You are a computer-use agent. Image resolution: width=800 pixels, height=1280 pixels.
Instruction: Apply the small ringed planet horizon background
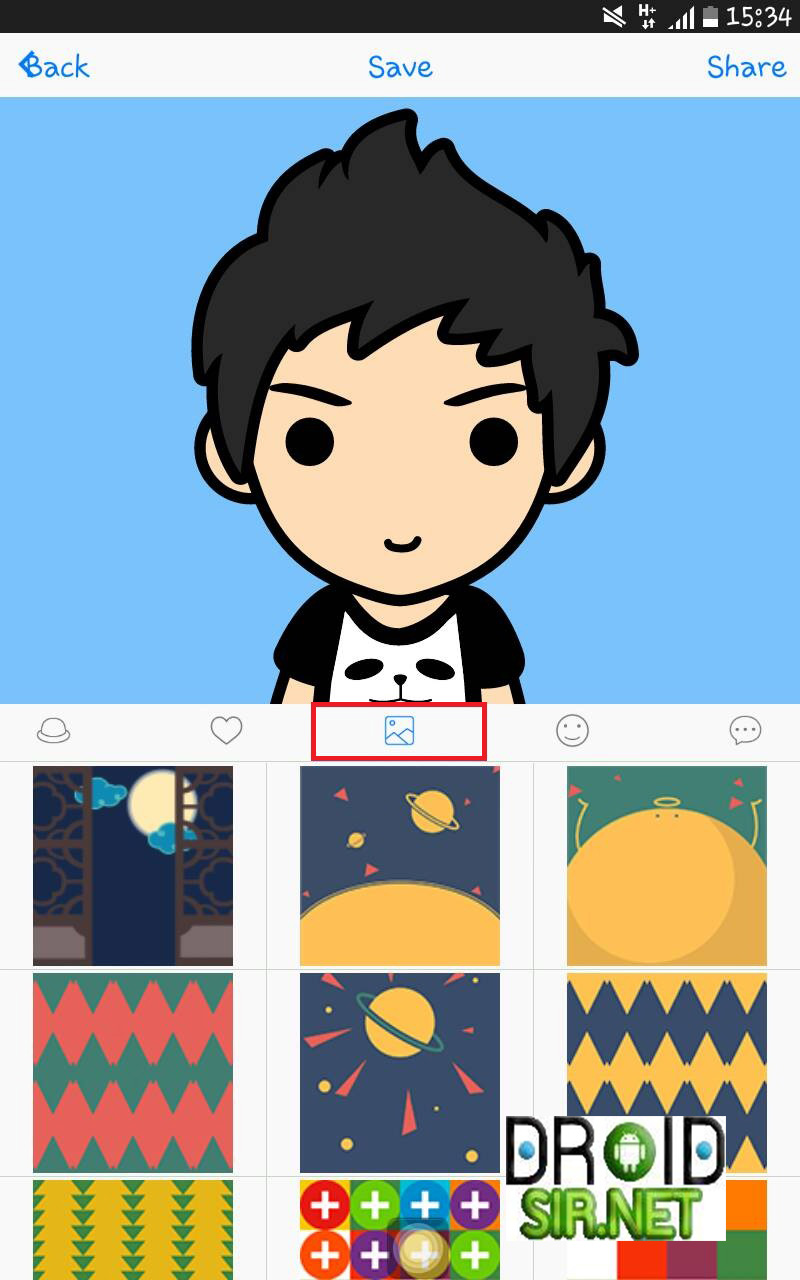400,865
